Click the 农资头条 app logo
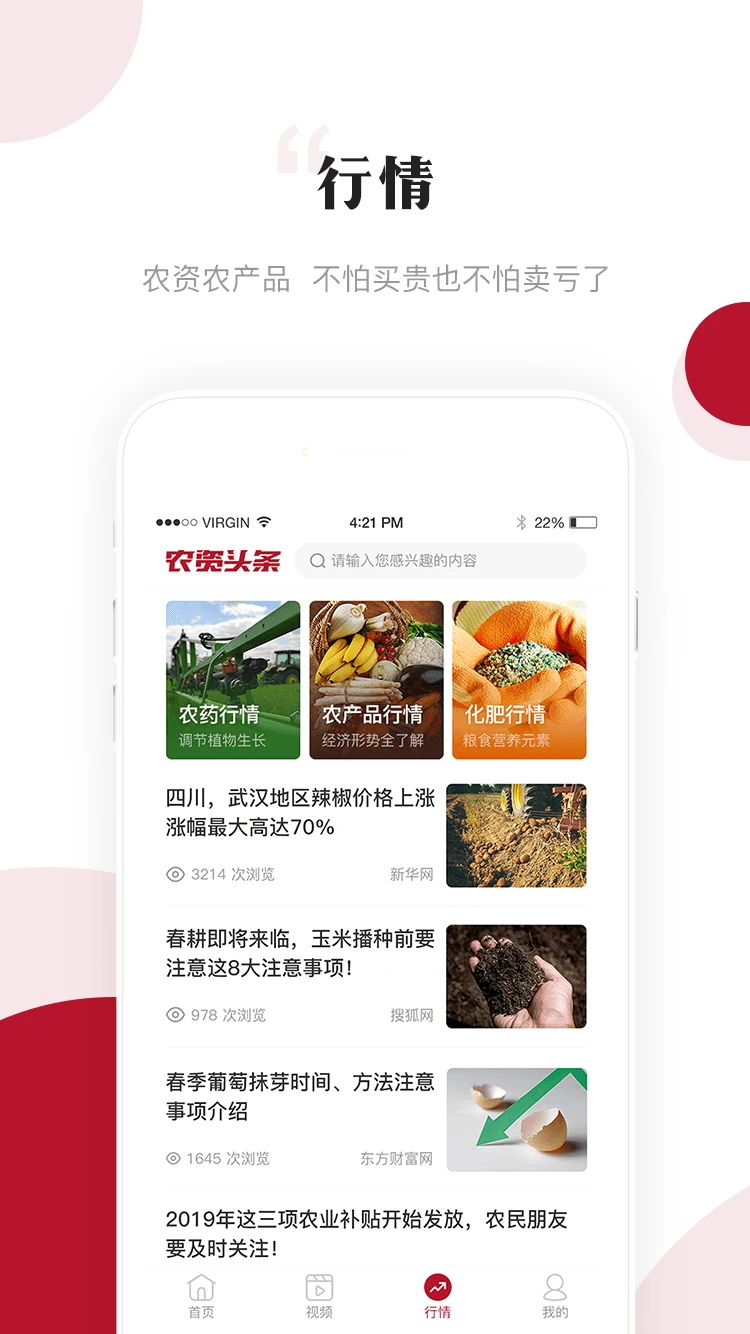 pos(223,560)
